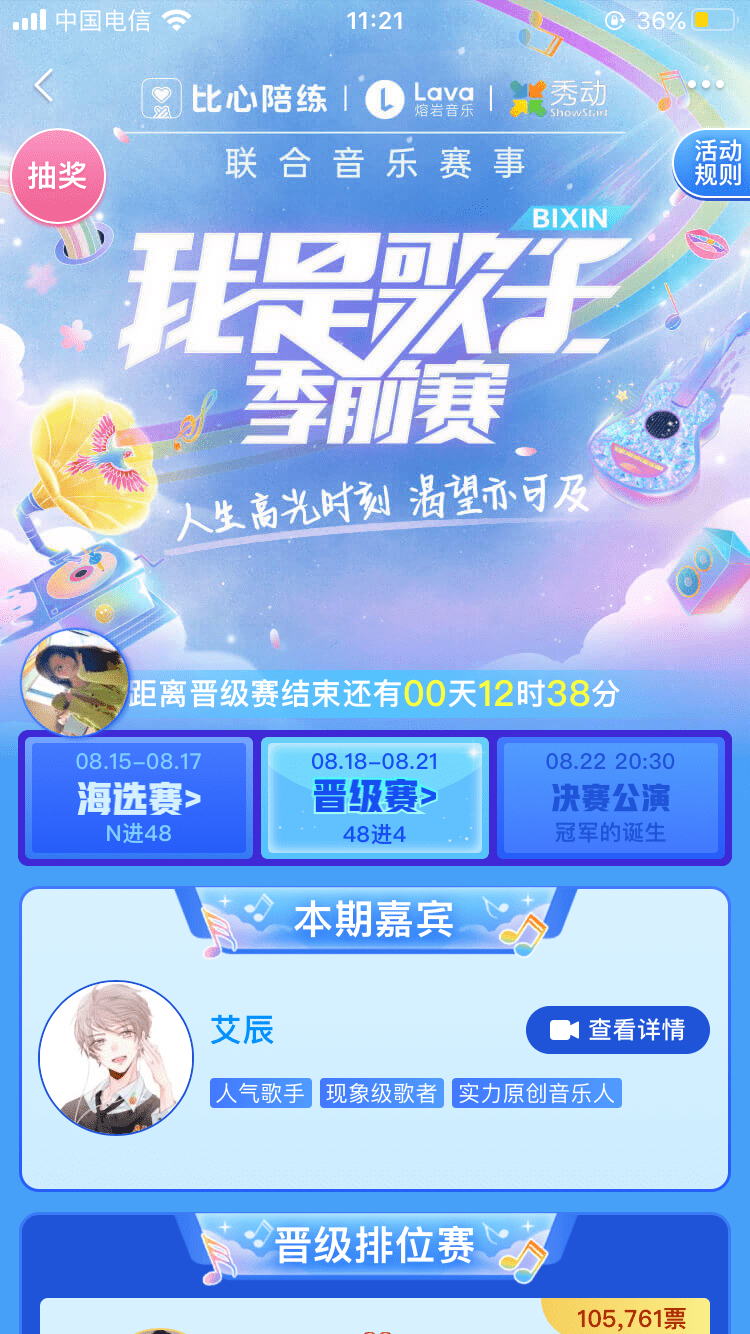750x1334 pixels.
Task: Click the 查看详情 detail button
Action: (618, 1029)
